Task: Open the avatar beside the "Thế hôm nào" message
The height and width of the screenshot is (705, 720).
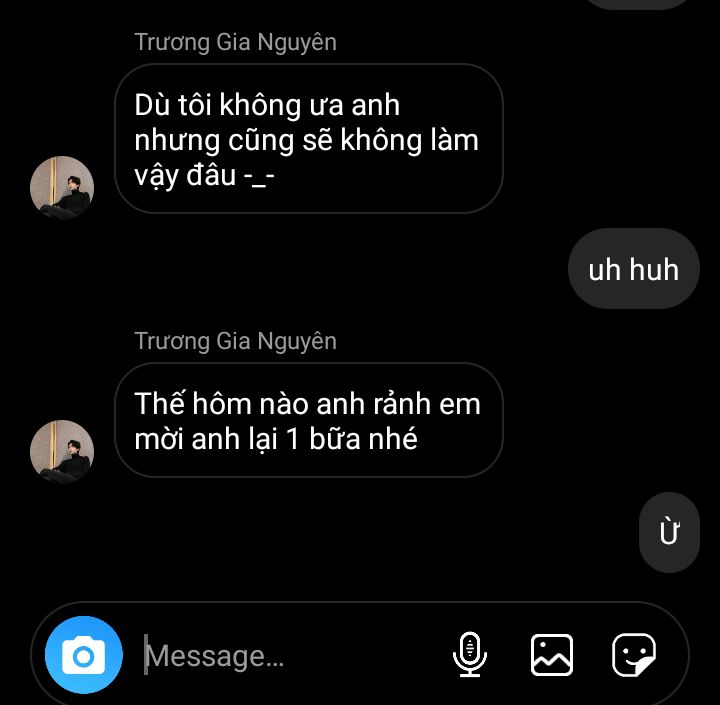Action: tap(62, 452)
